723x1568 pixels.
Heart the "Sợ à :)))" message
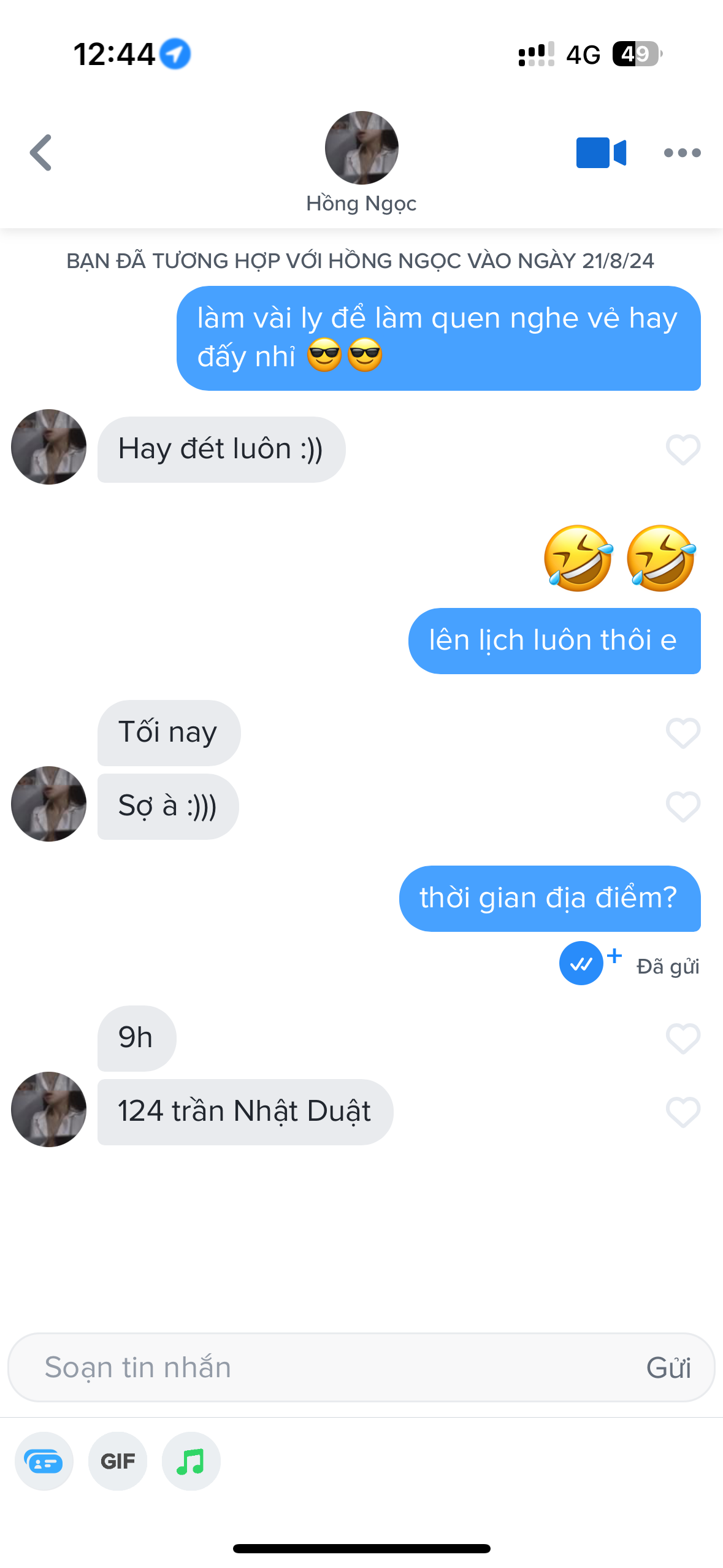(683, 806)
